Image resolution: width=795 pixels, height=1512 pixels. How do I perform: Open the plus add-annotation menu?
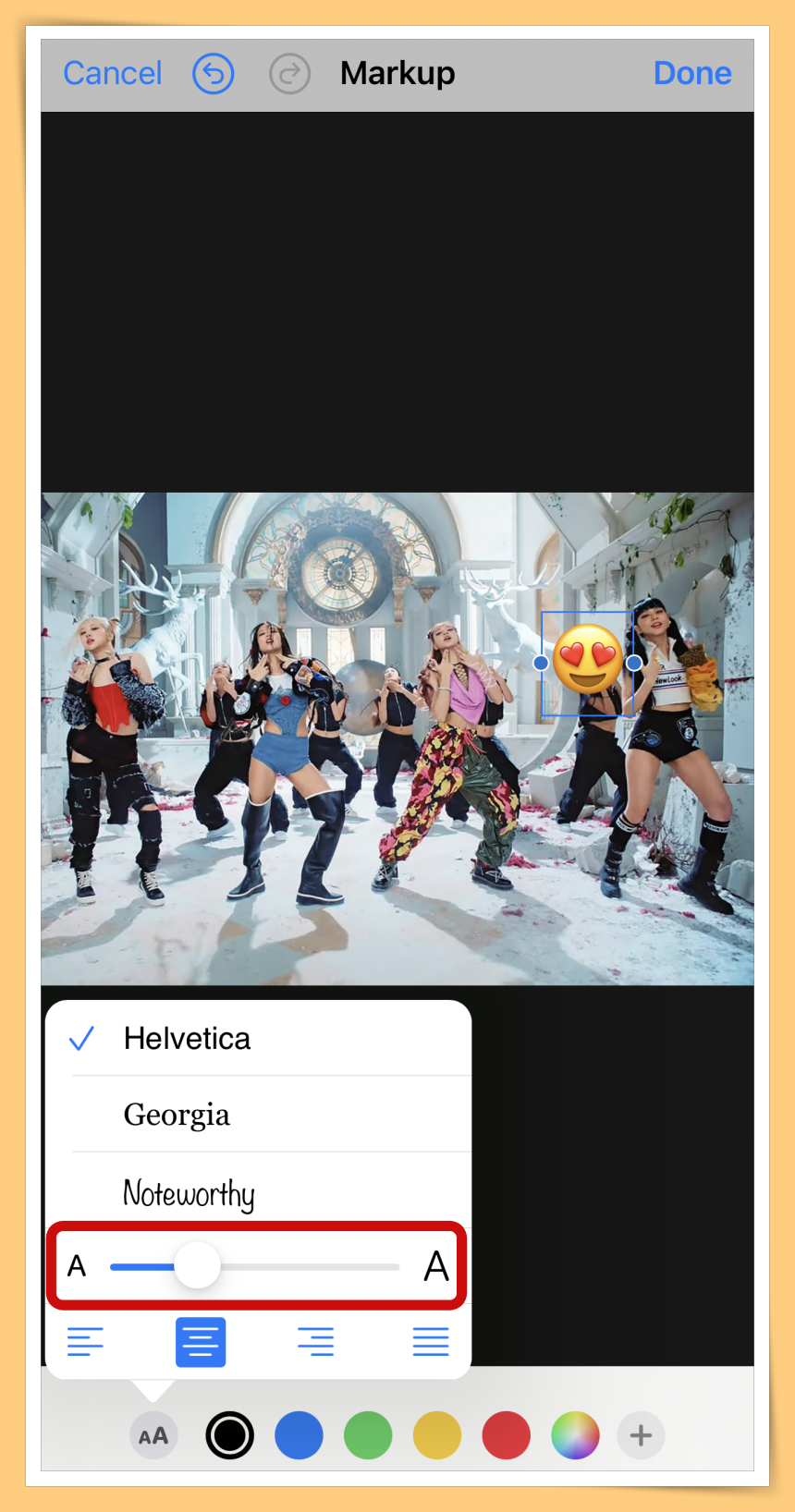(x=641, y=1435)
